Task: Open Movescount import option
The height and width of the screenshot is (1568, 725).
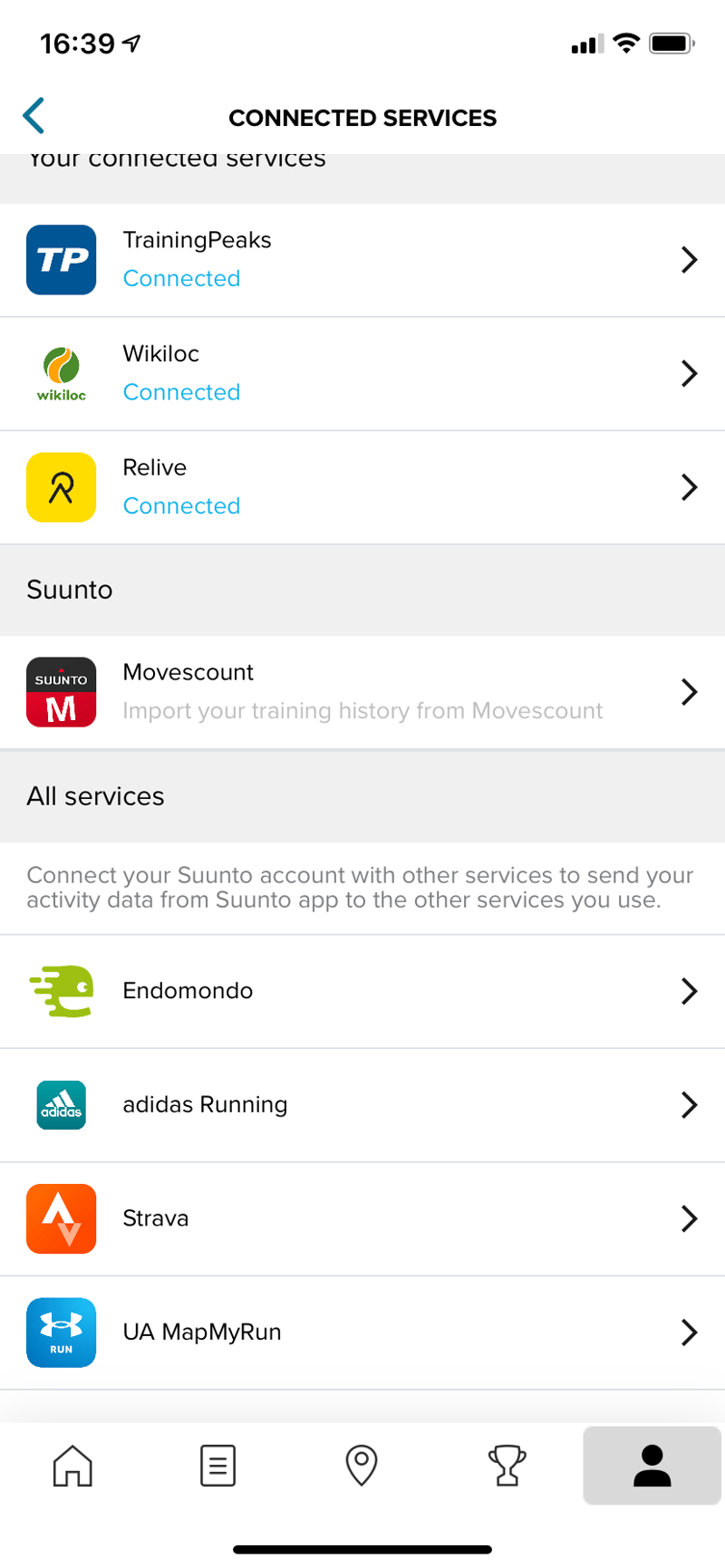Action: 362,692
